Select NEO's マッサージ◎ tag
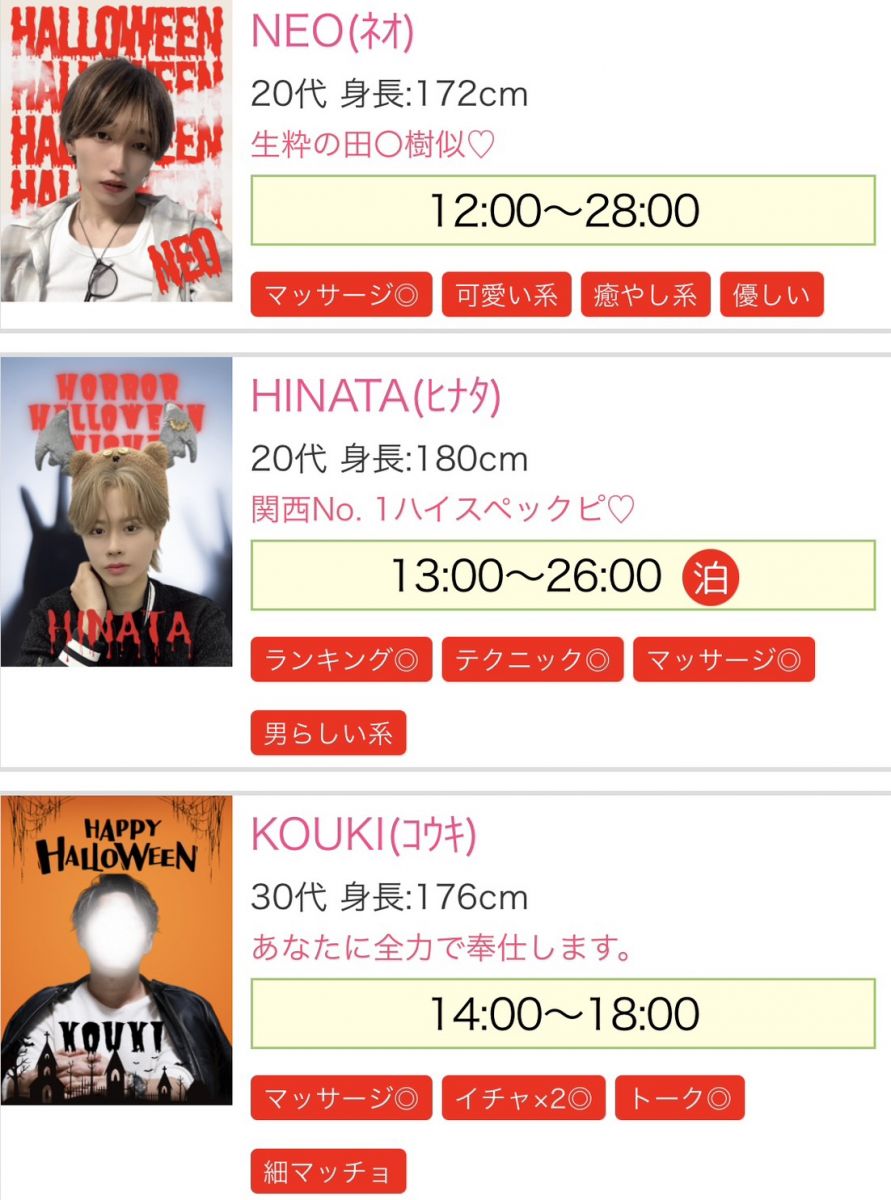 point(341,295)
